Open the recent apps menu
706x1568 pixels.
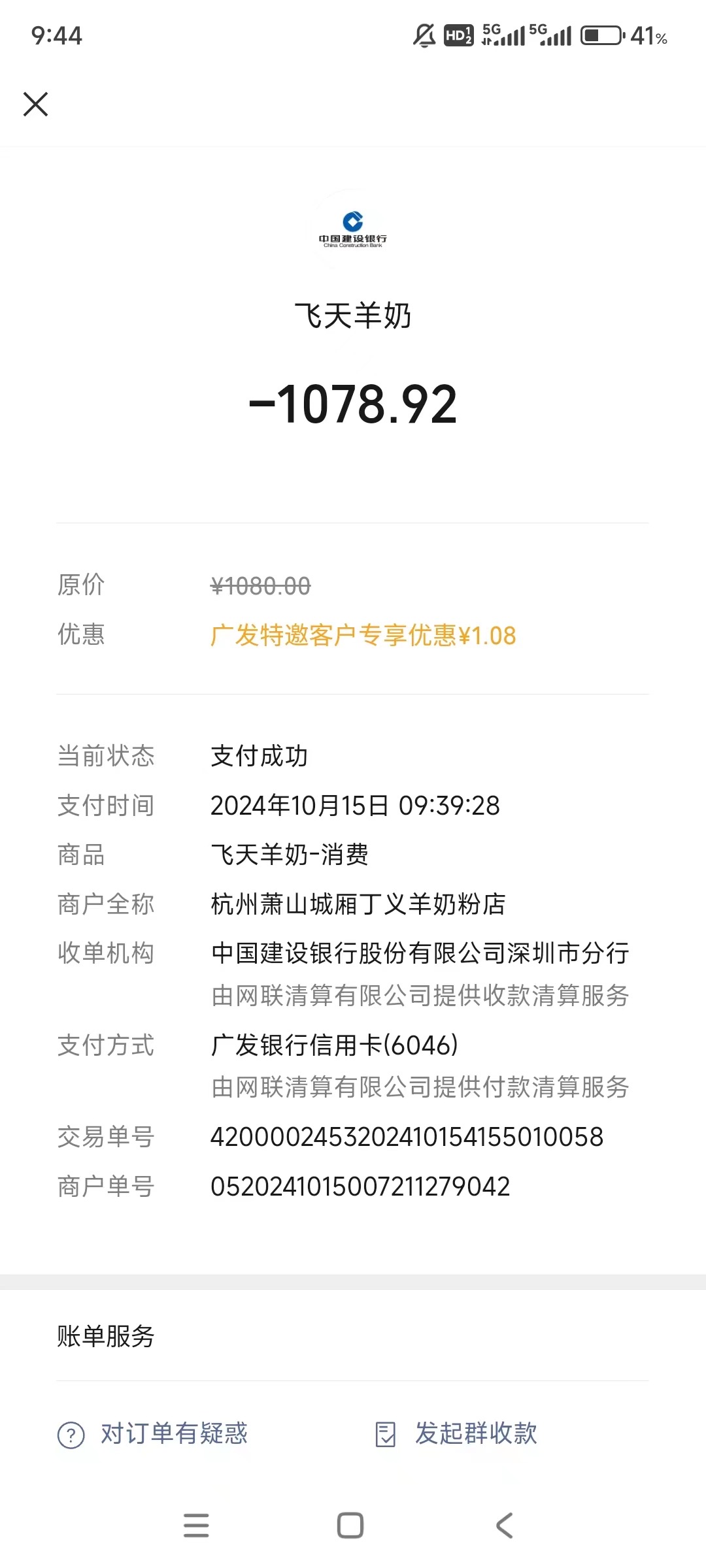coord(196,1526)
